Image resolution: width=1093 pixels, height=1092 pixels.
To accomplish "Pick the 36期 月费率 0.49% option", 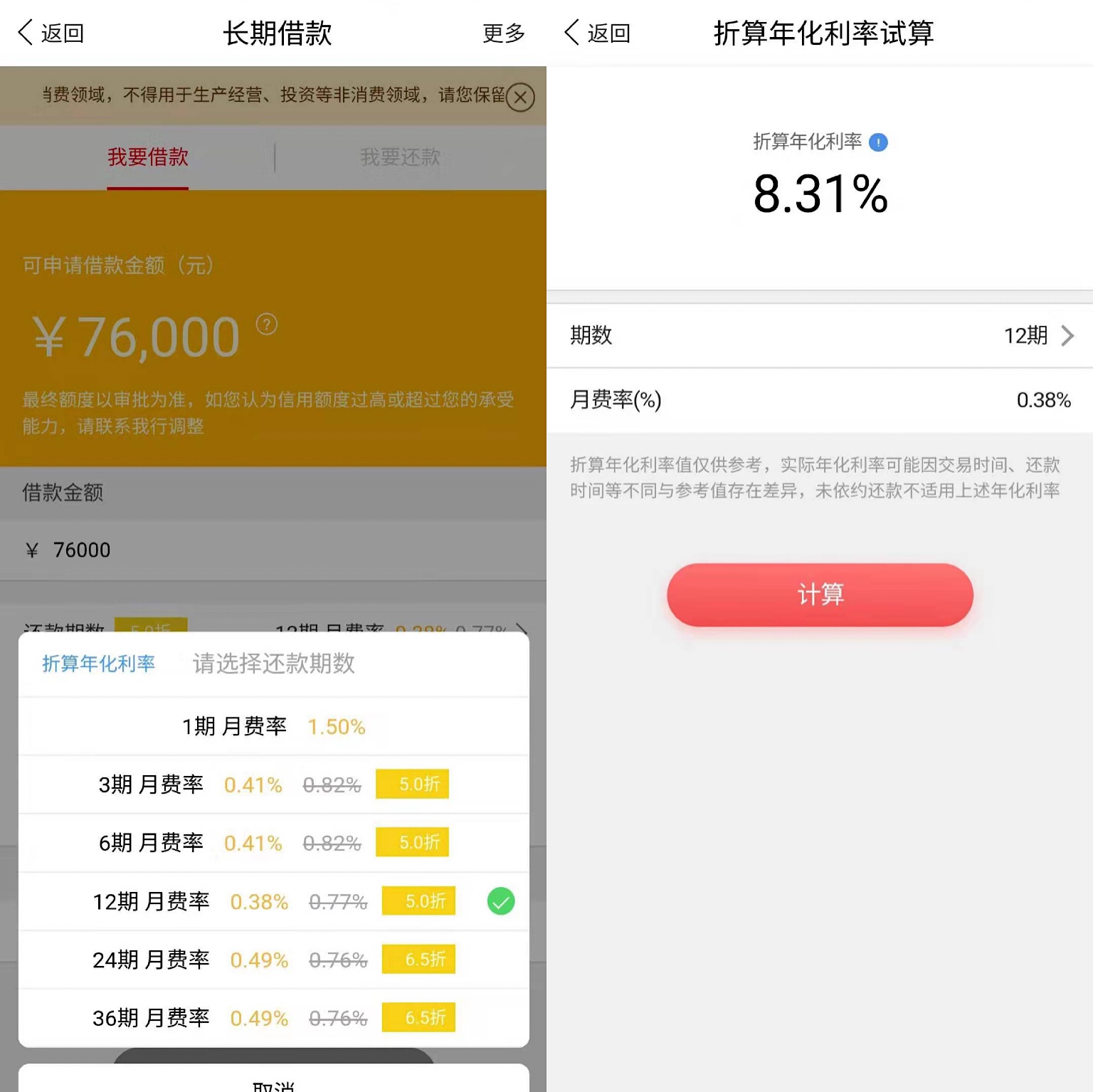I will click(x=273, y=1018).
